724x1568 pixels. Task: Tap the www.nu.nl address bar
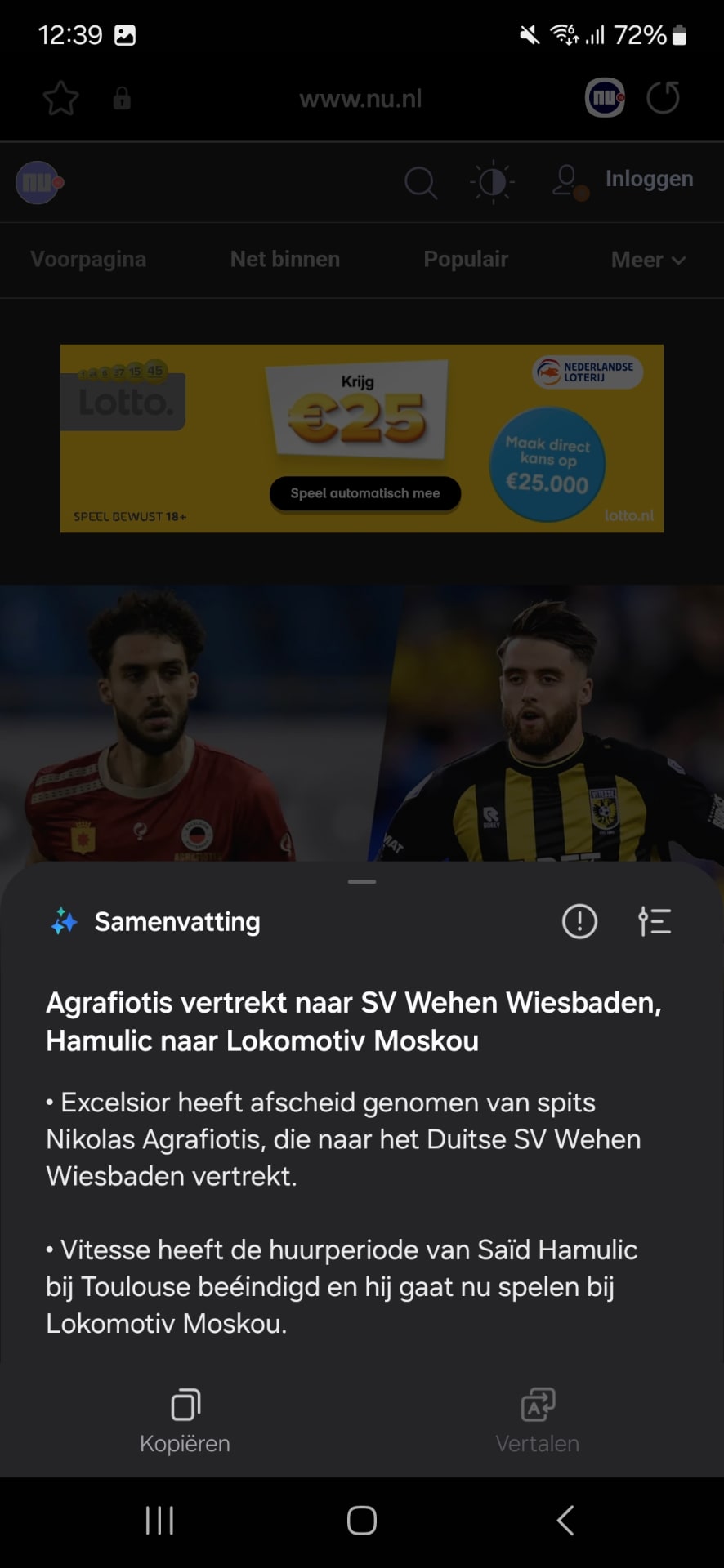pos(360,99)
